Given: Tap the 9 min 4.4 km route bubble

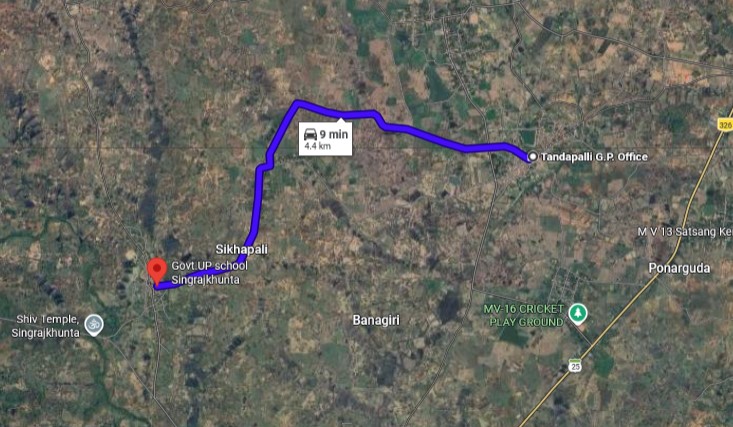Looking at the screenshot, I should (325, 138).
